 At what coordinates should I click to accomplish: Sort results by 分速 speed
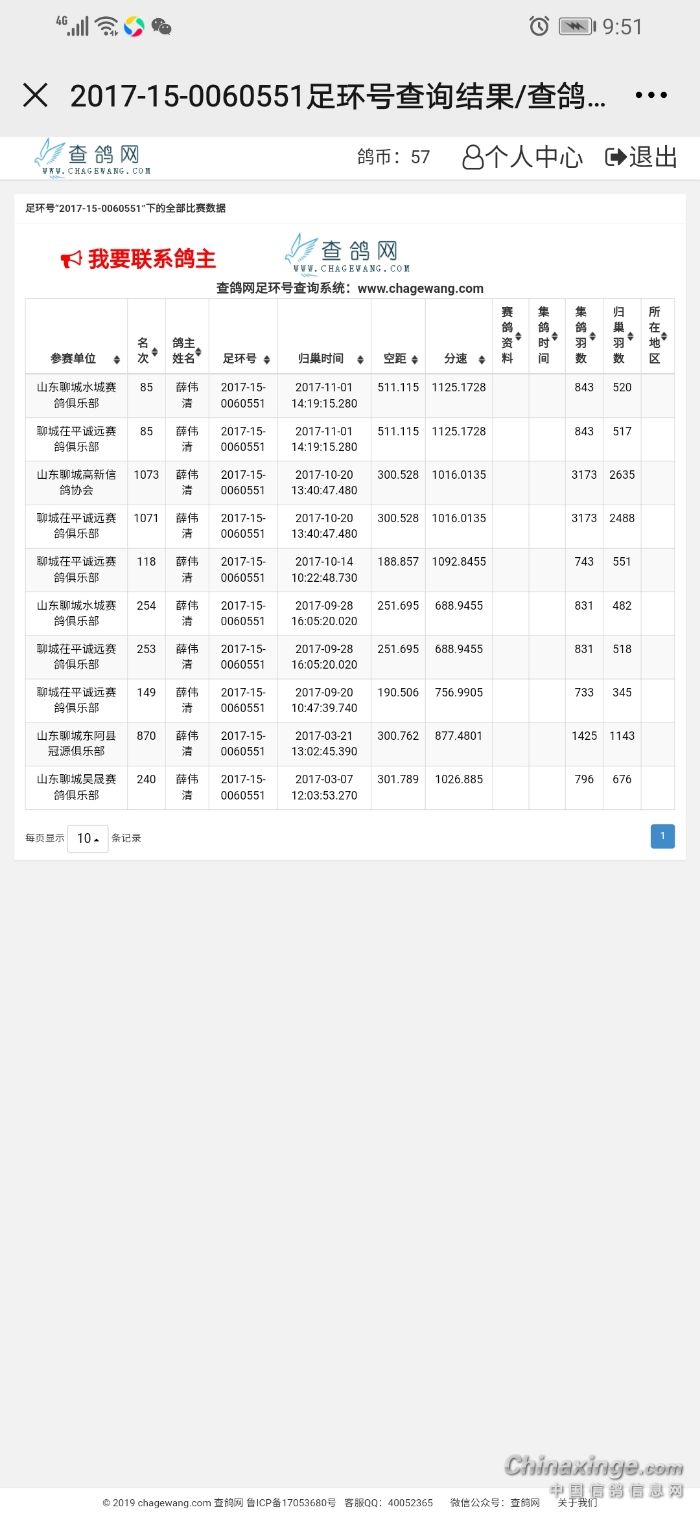click(458, 358)
